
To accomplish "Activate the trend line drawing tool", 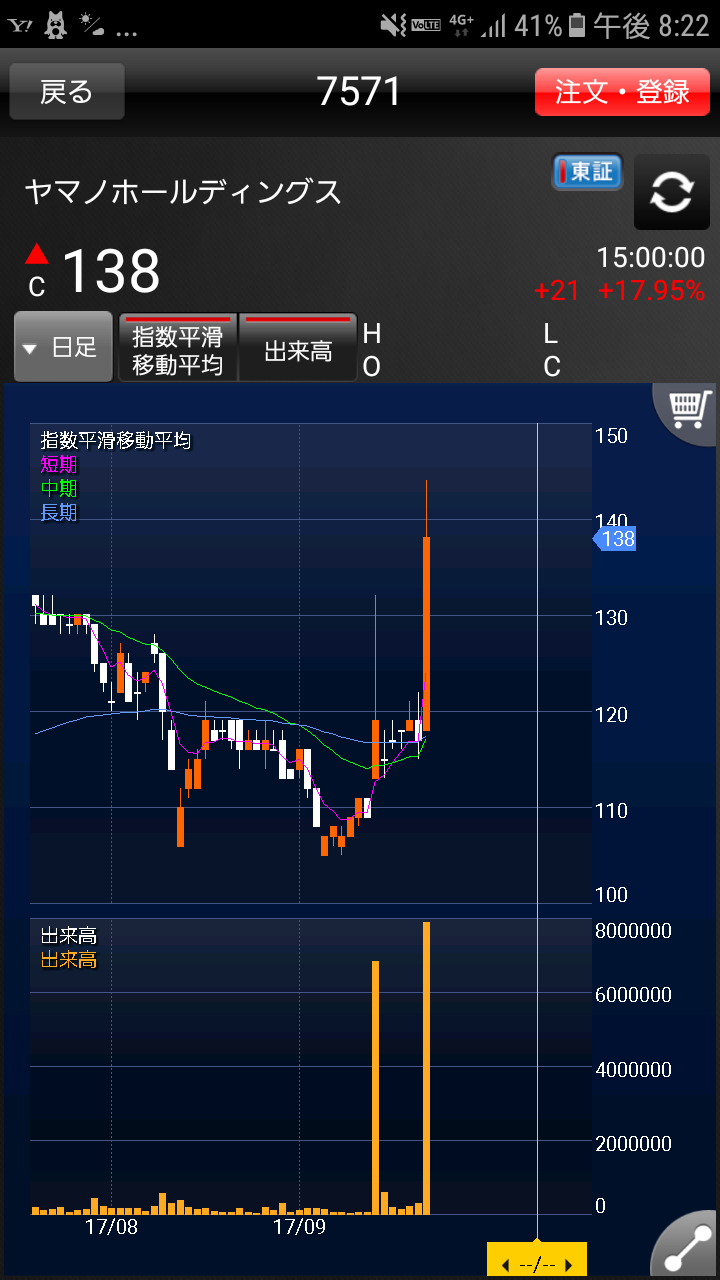I will click(x=688, y=1247).
